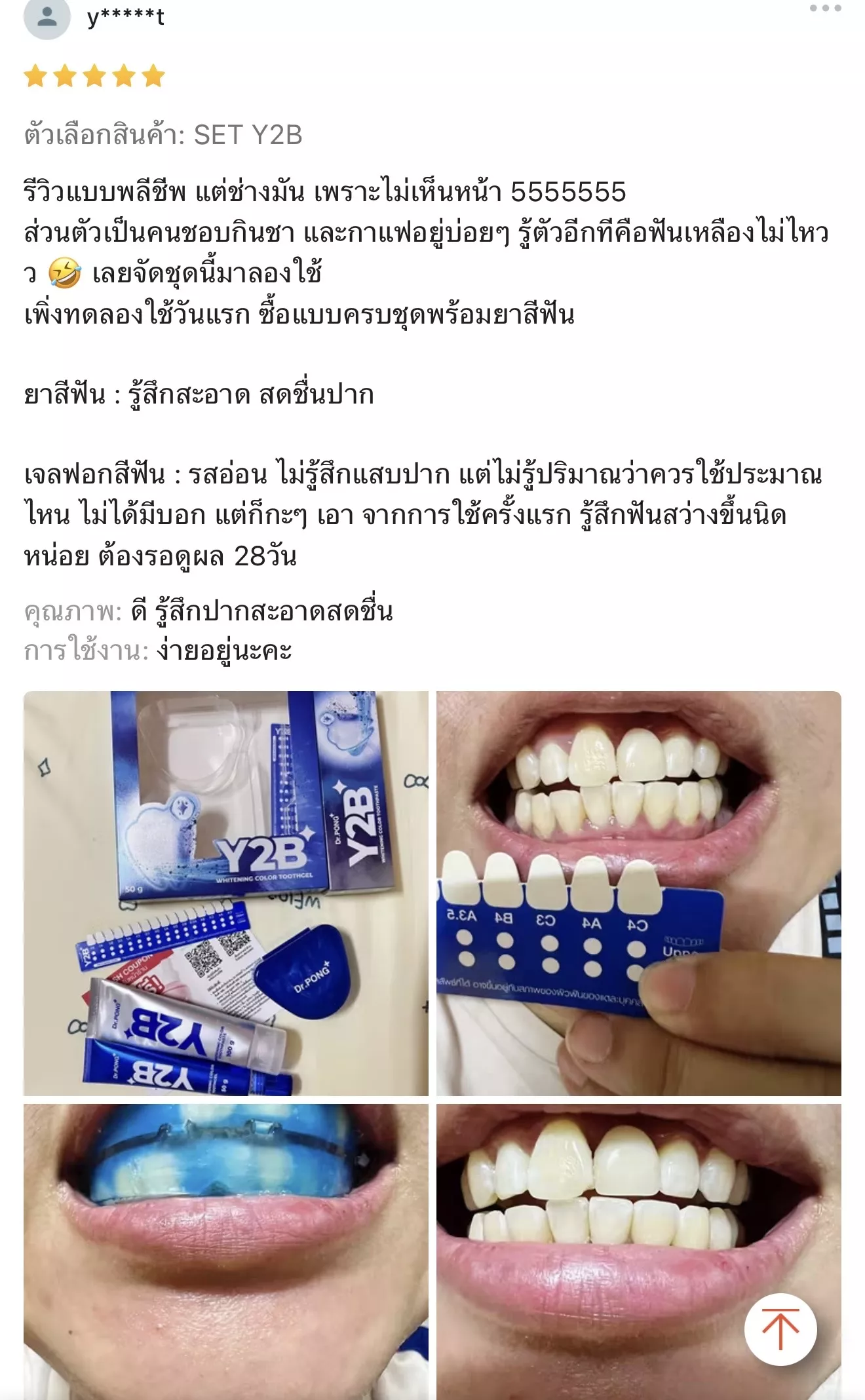View the Y2B product box review photo
The image size is (865, 1400).
(225, 892)
